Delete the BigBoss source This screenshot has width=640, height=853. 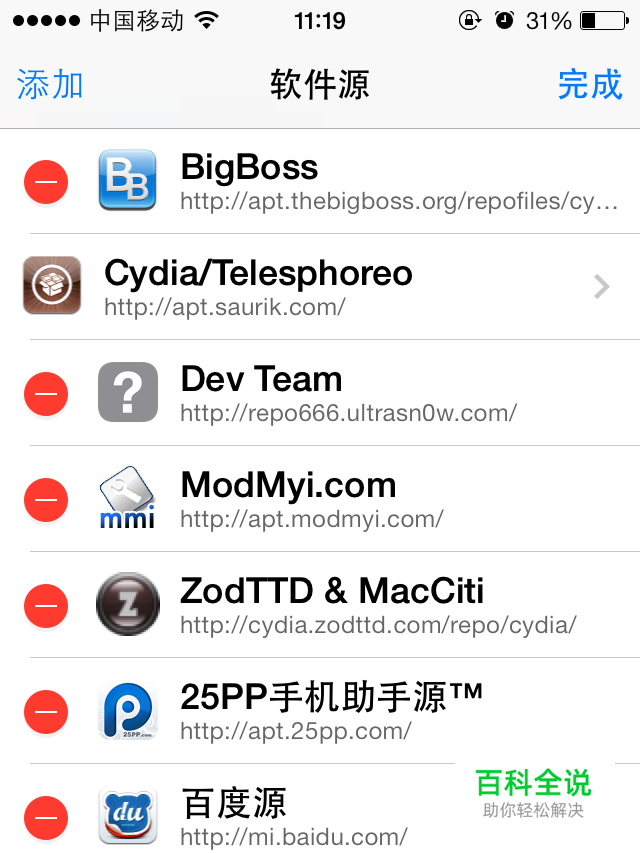[46, 182]
